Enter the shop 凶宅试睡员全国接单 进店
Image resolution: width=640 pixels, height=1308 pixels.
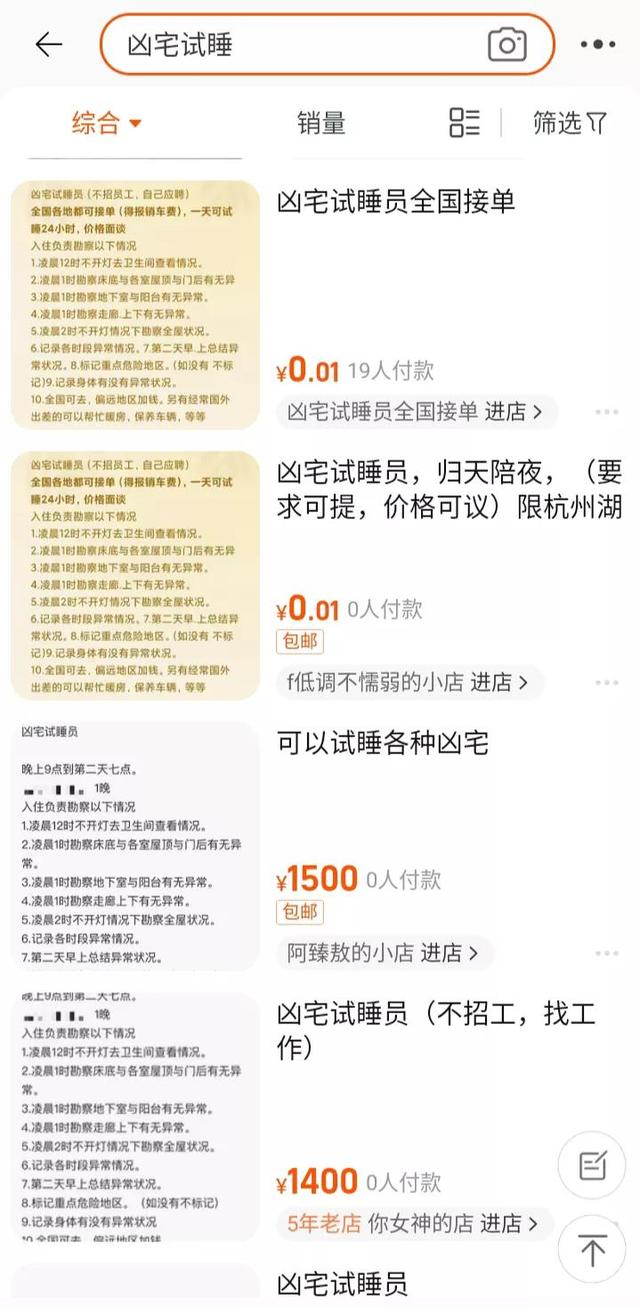coord(416,412)
